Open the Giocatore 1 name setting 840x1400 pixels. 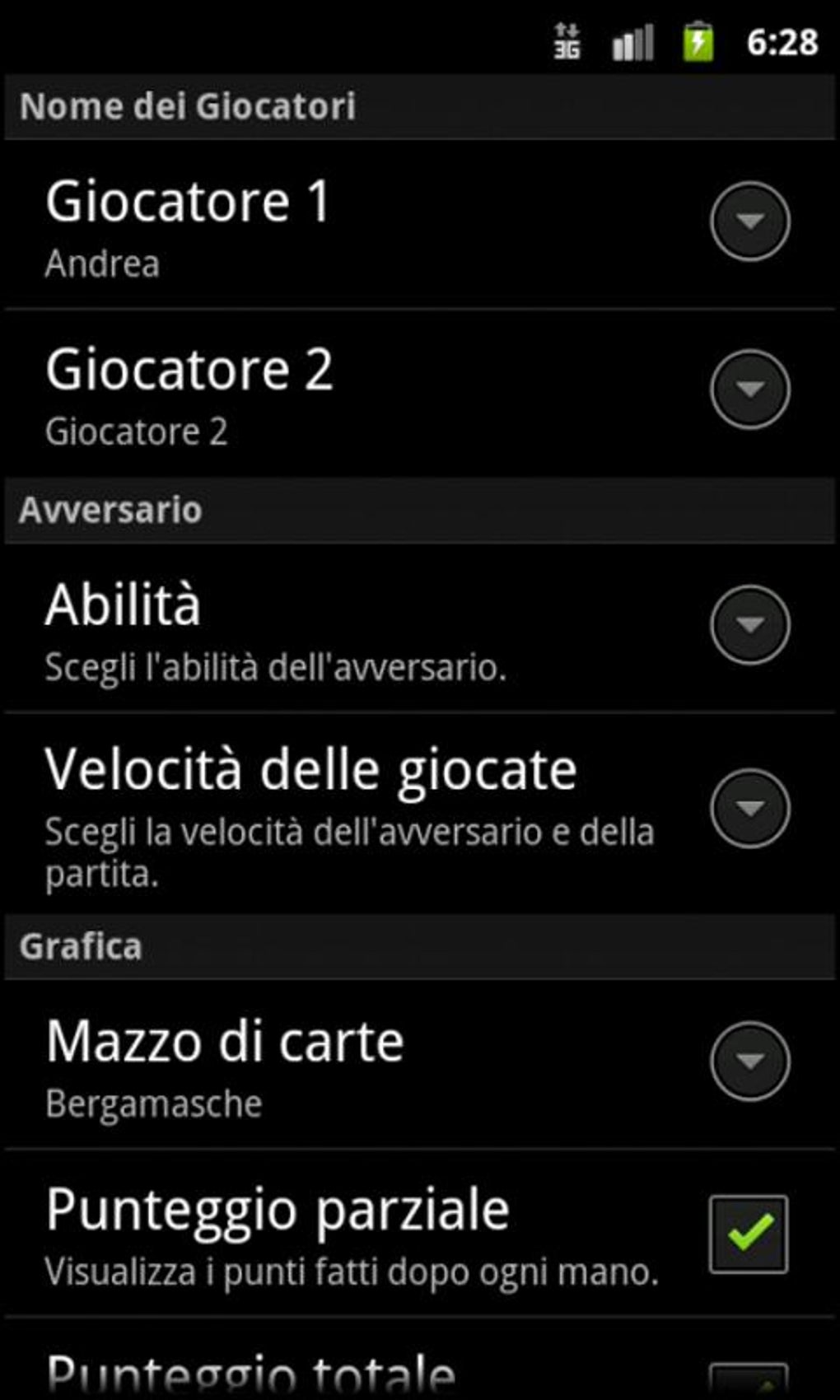749,221
